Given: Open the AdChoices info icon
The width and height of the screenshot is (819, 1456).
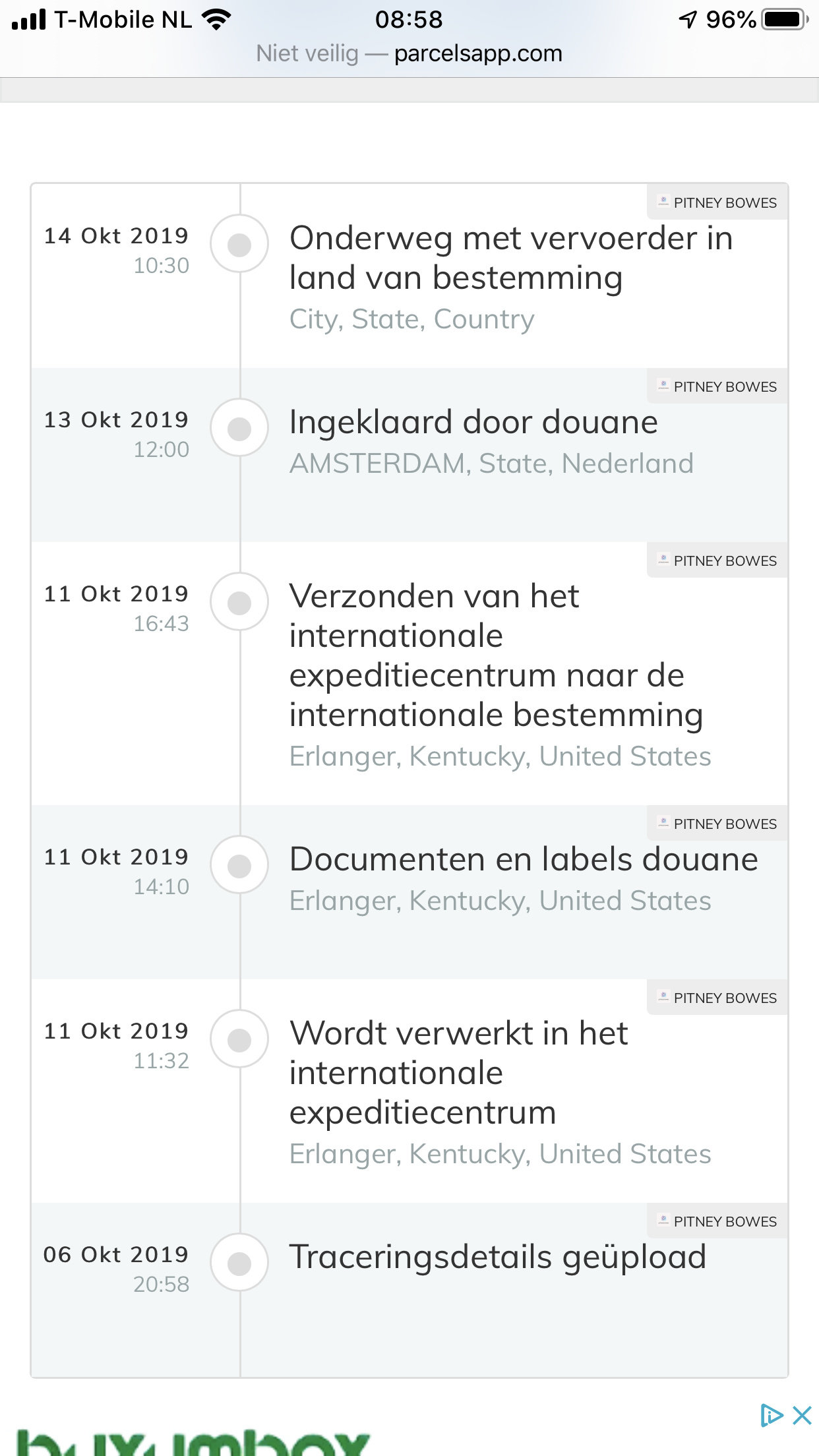Looking at the screenshot, I should 772,1415.
